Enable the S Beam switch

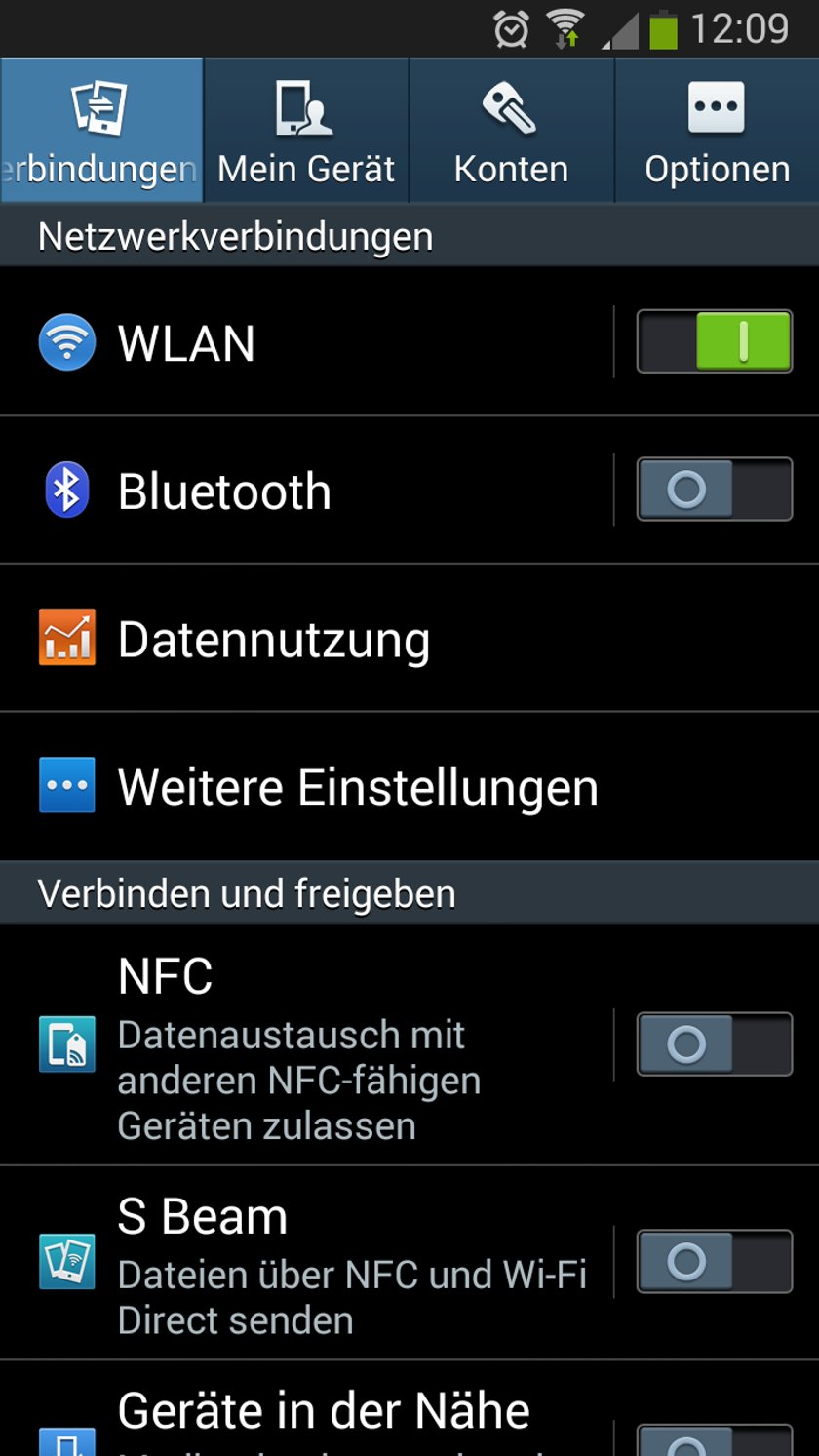[715, 1261]
